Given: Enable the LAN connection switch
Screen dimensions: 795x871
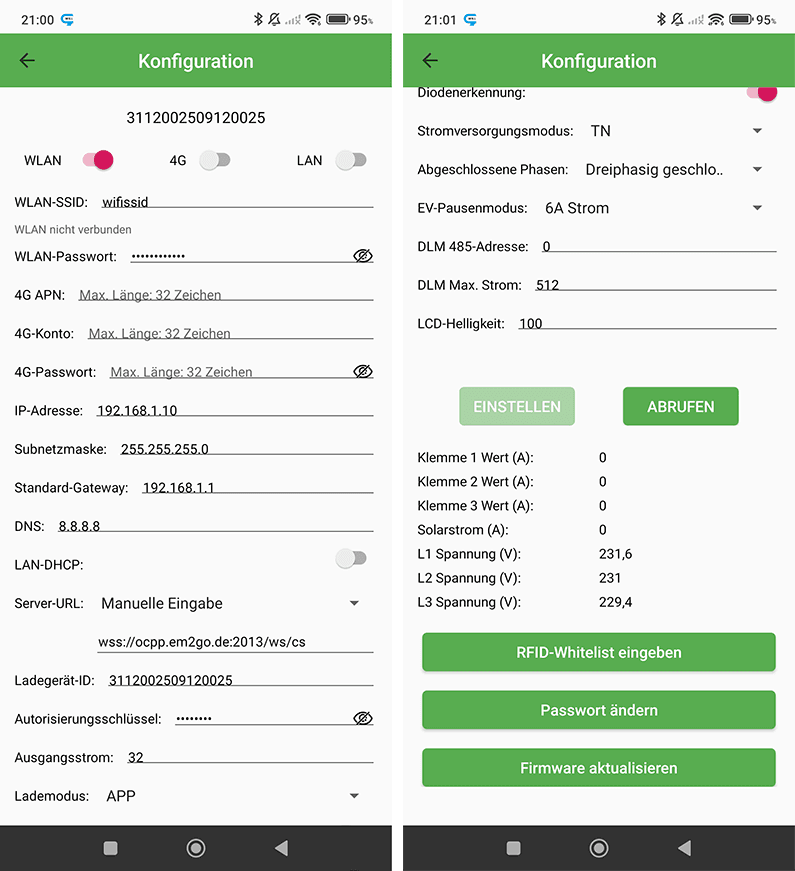Looking at the screenshot, I should click(351, 160).
